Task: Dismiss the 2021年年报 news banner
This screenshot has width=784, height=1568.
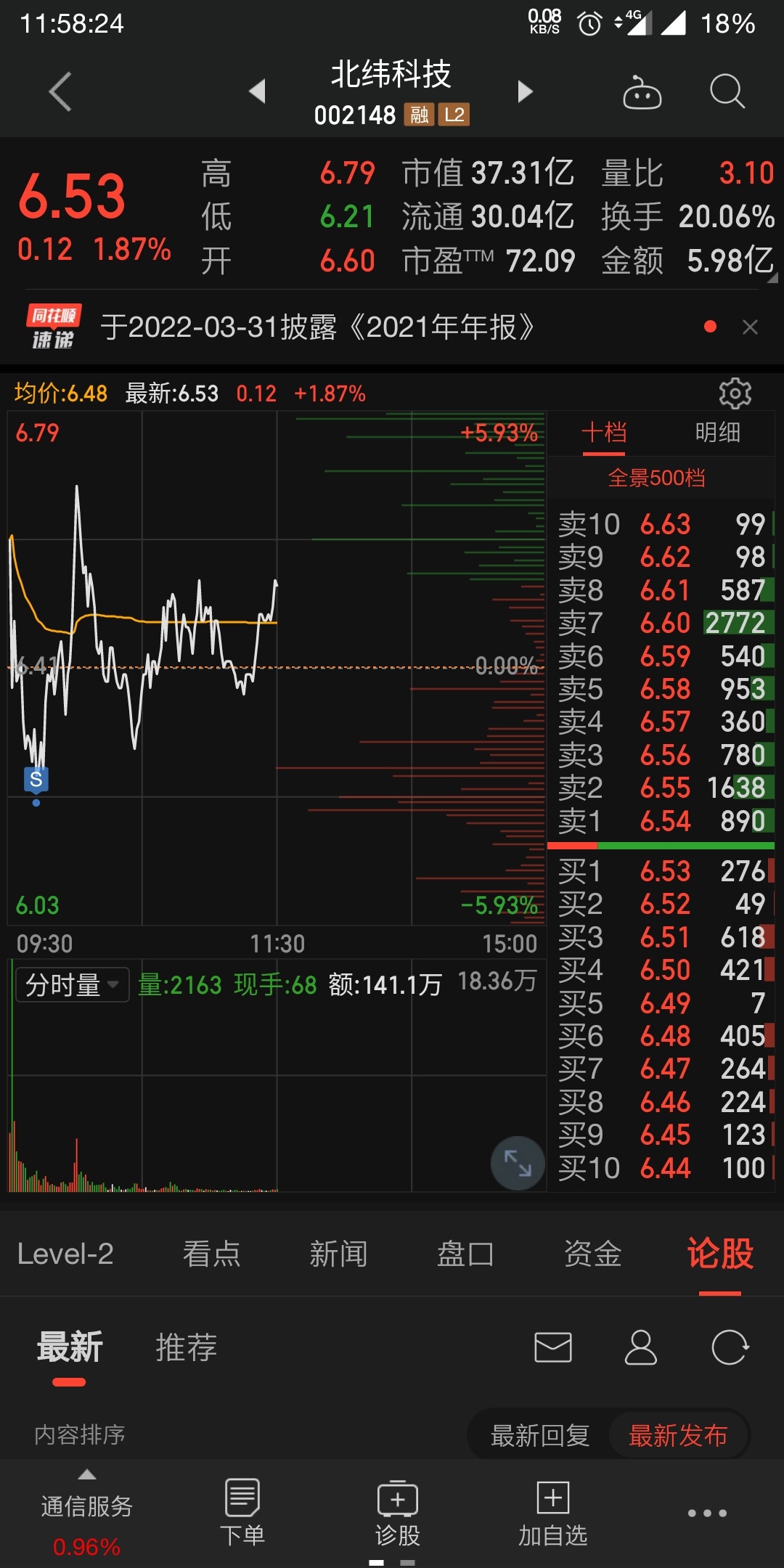Action: [x=750, y=327]
